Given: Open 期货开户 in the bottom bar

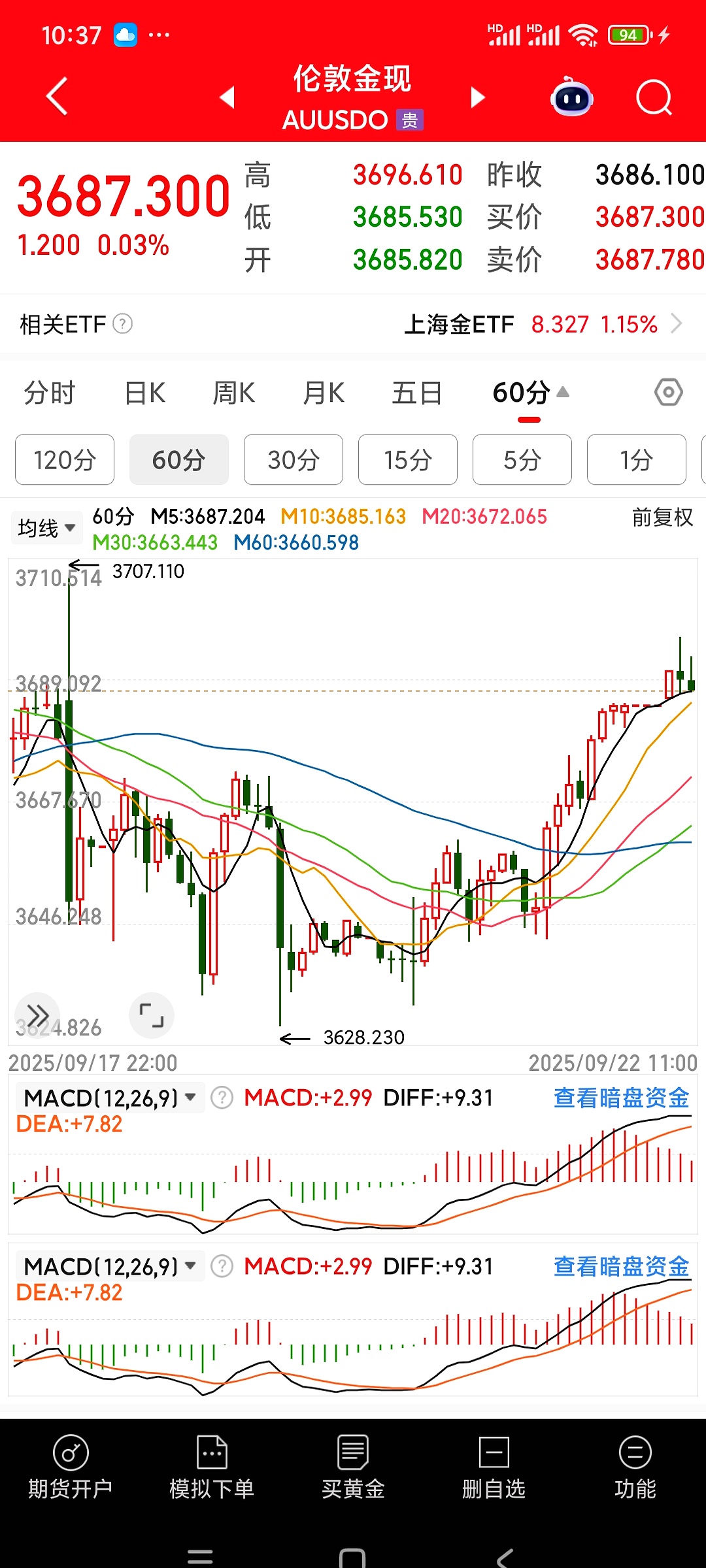Looking at the screenshot, I should click(71, 1467).
